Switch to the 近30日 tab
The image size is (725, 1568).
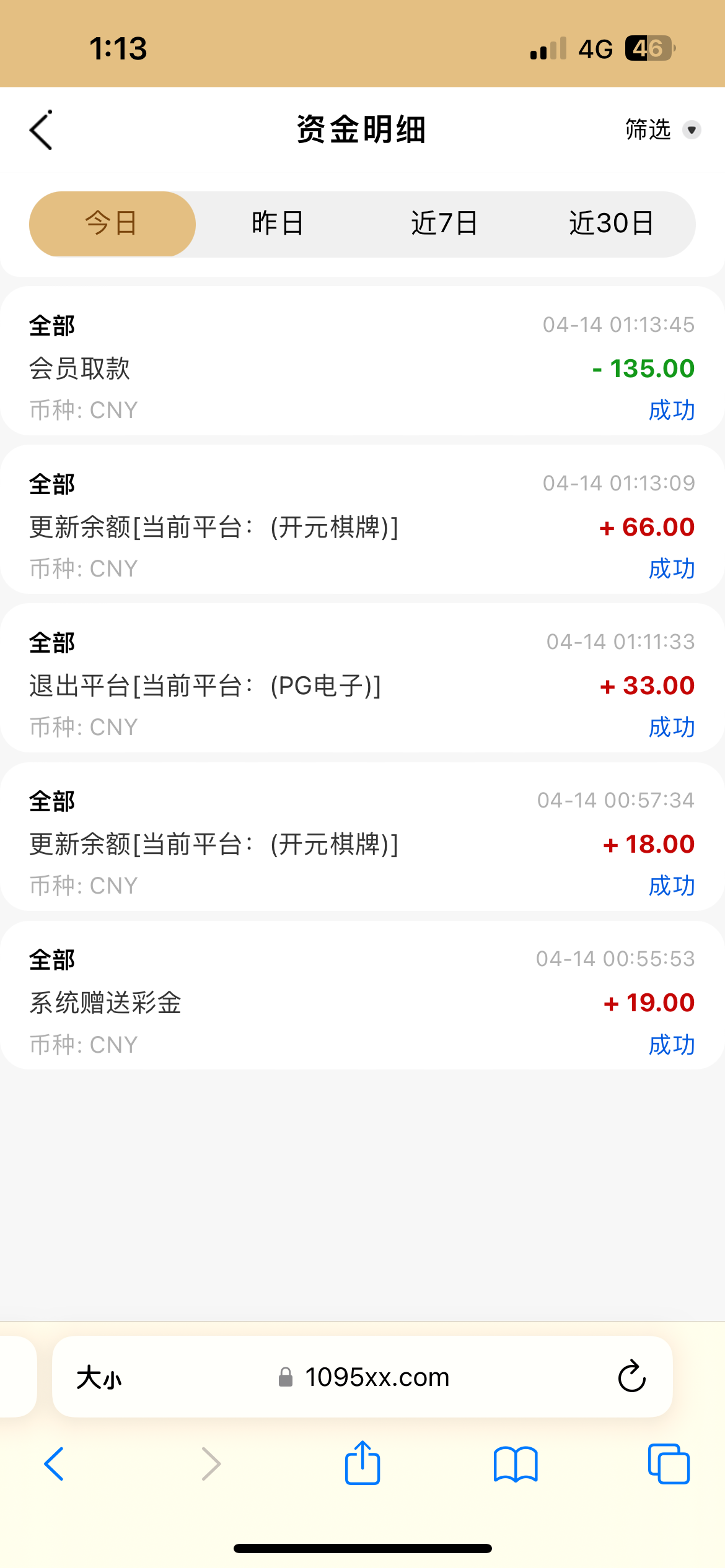611,224
